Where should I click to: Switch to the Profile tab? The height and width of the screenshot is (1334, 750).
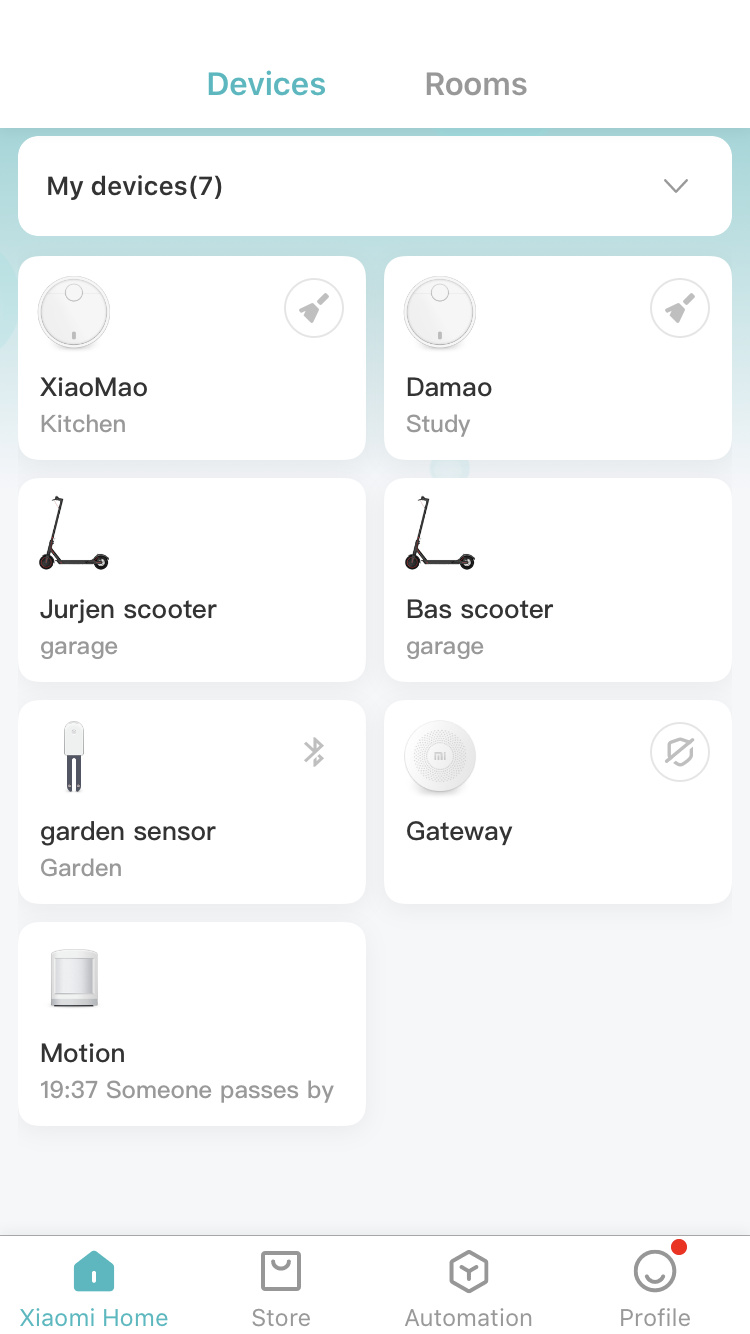click(x=655, y=1288)
